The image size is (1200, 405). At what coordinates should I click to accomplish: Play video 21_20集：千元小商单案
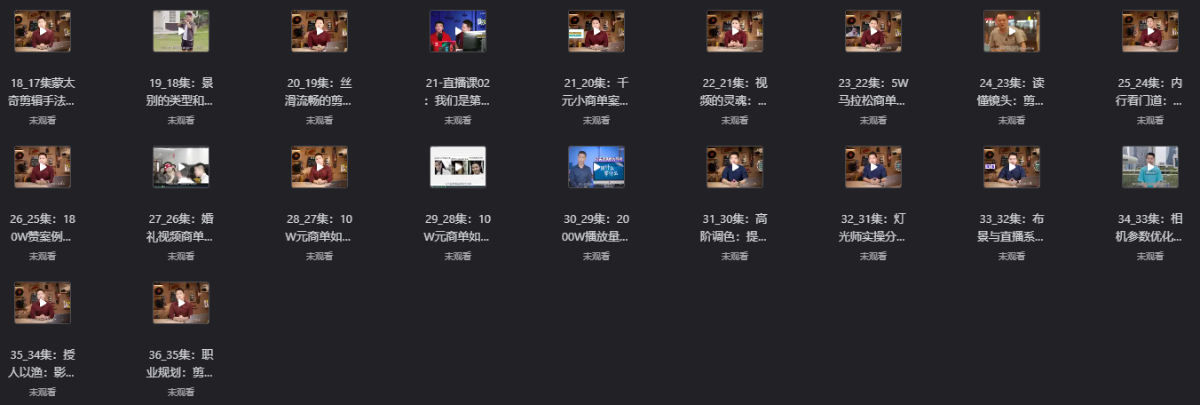596,31
